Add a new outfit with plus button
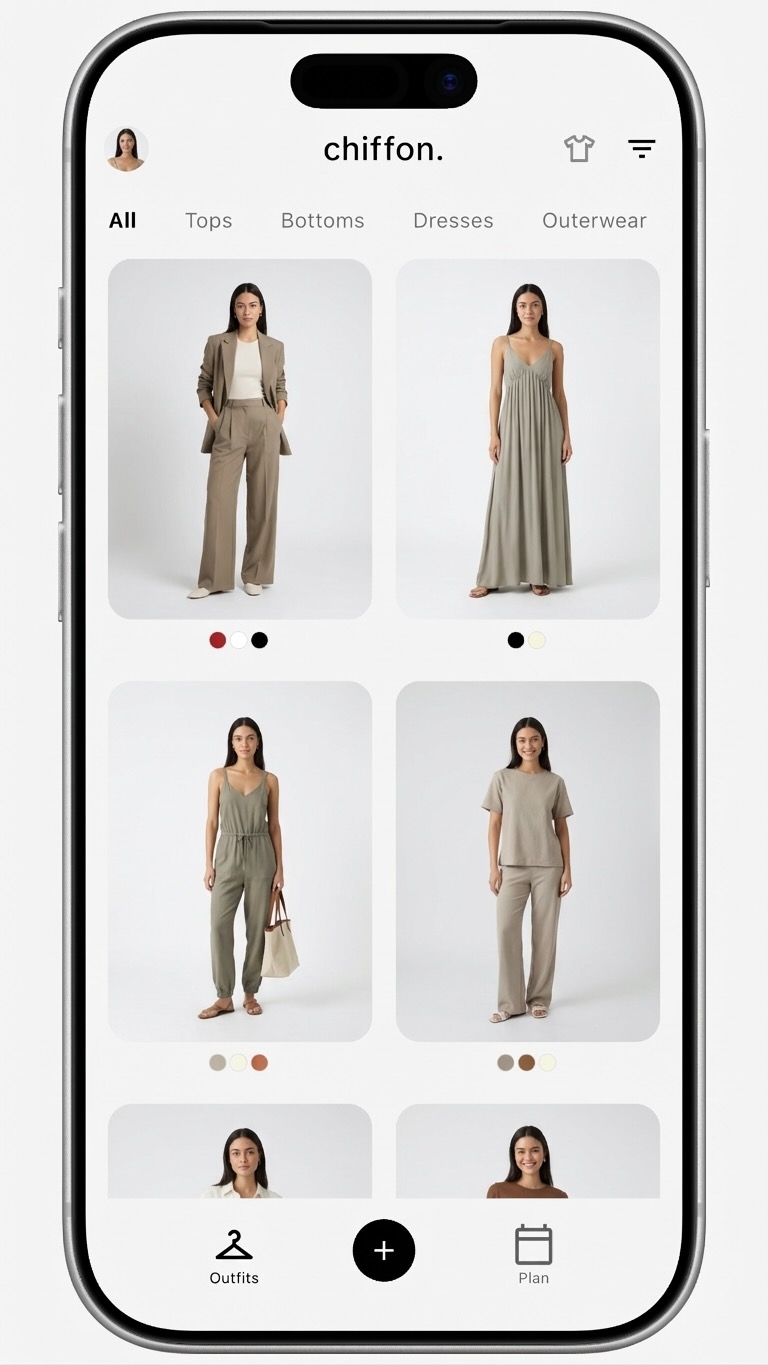Image resolution: width=768 pixels, height=1365 pixels. click(x=383, y=1250)
